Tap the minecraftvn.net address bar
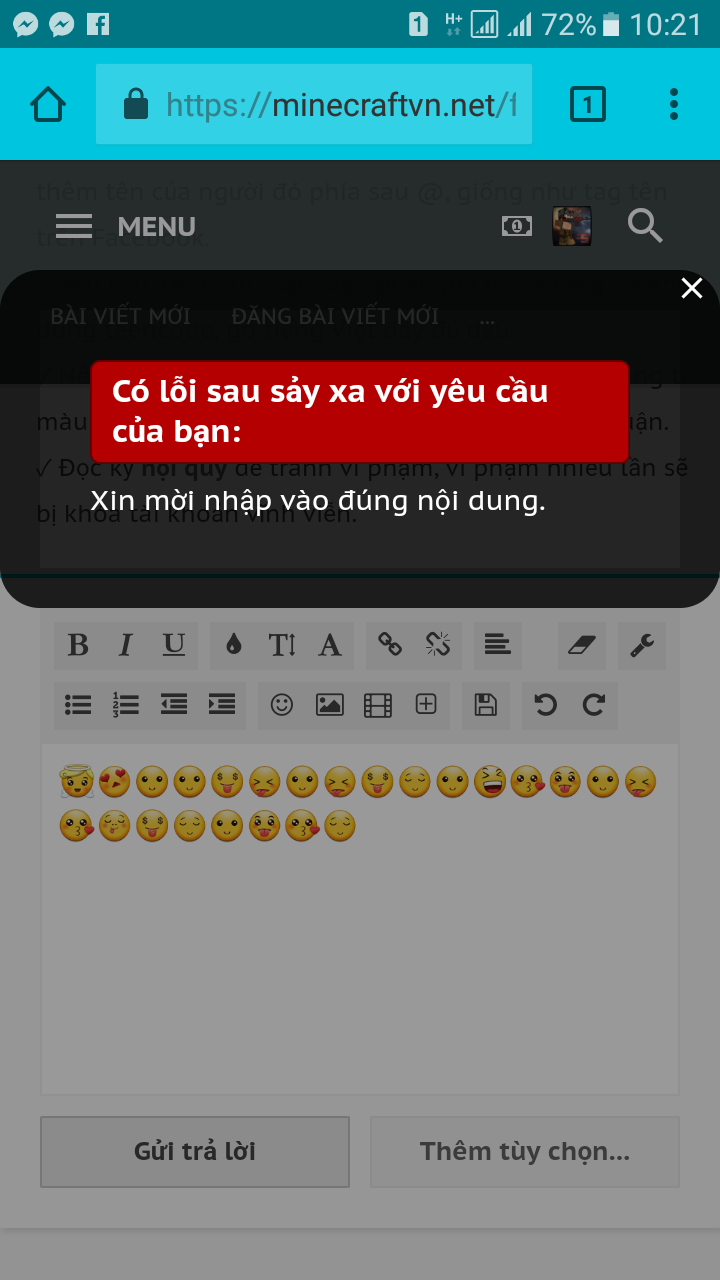The image size is (720, 1280). [314, 104]
